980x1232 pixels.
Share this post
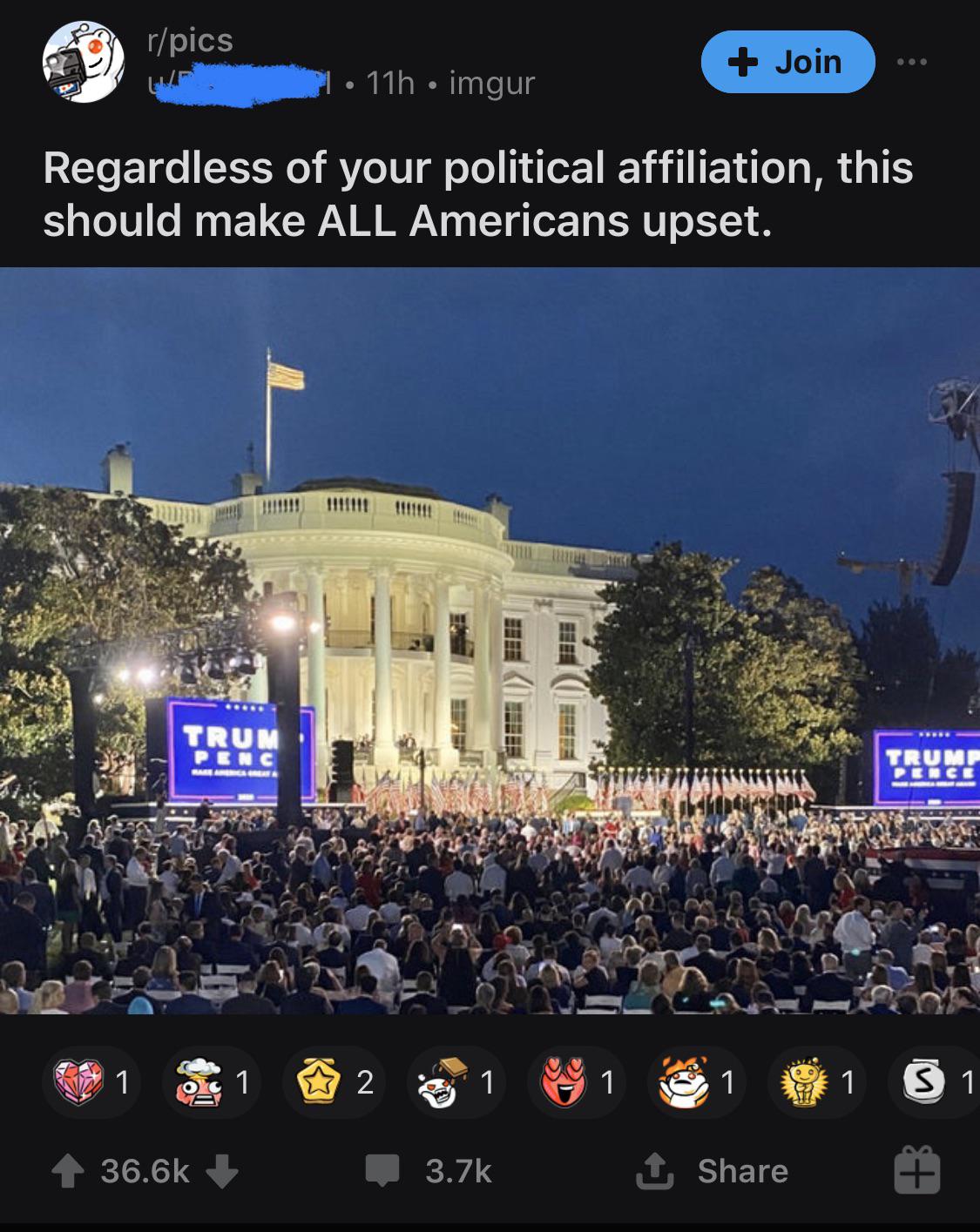713,1171
